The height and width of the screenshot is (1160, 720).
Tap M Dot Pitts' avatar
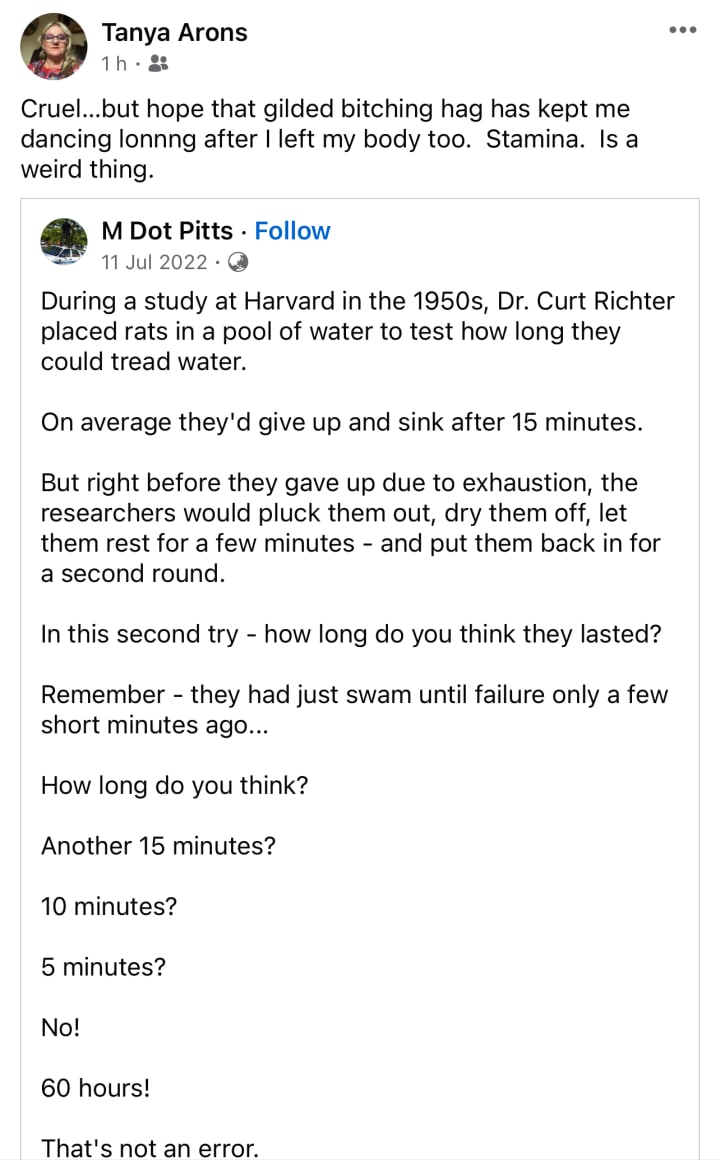(63, 243)
